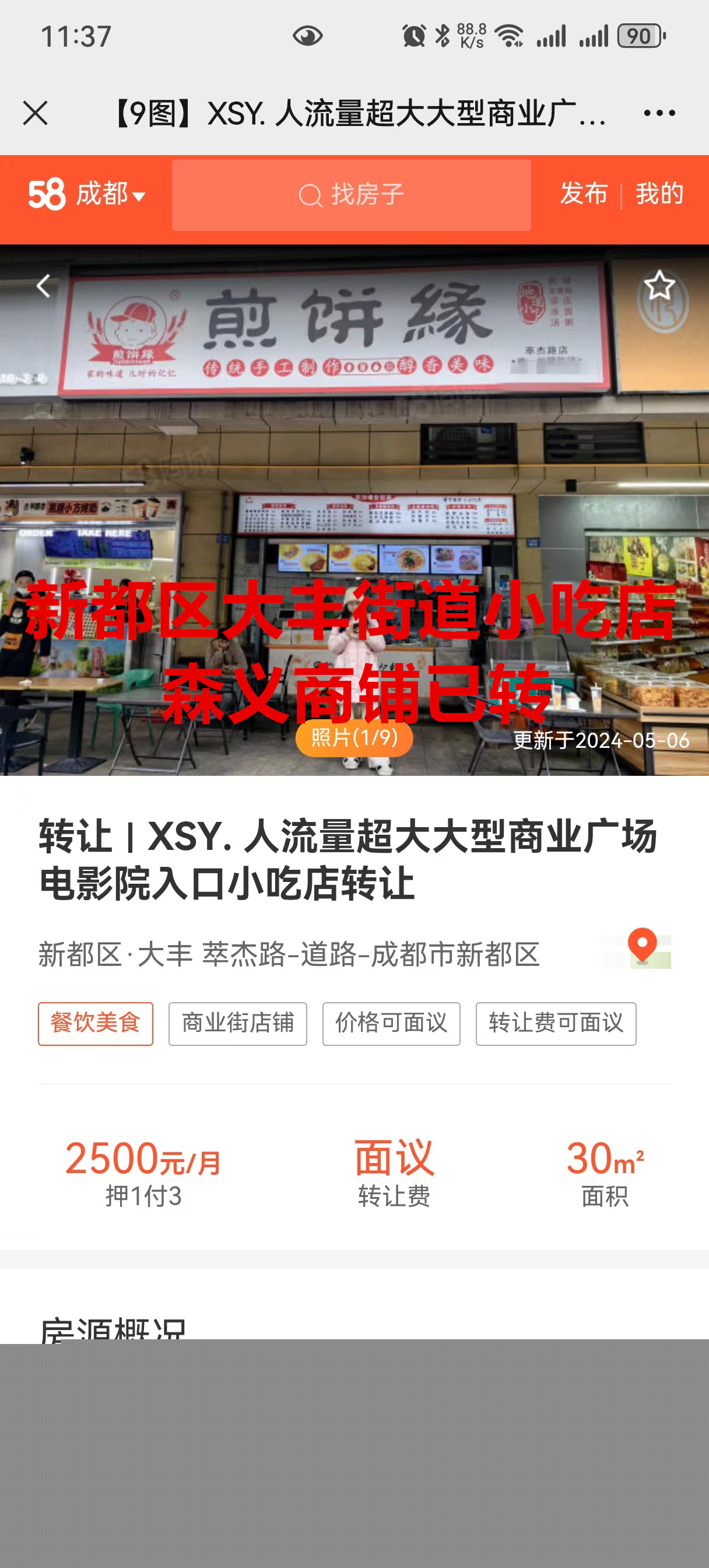709x1568 pixels.
Task: Go back using the arrow on photo
Action: [43, 285]
